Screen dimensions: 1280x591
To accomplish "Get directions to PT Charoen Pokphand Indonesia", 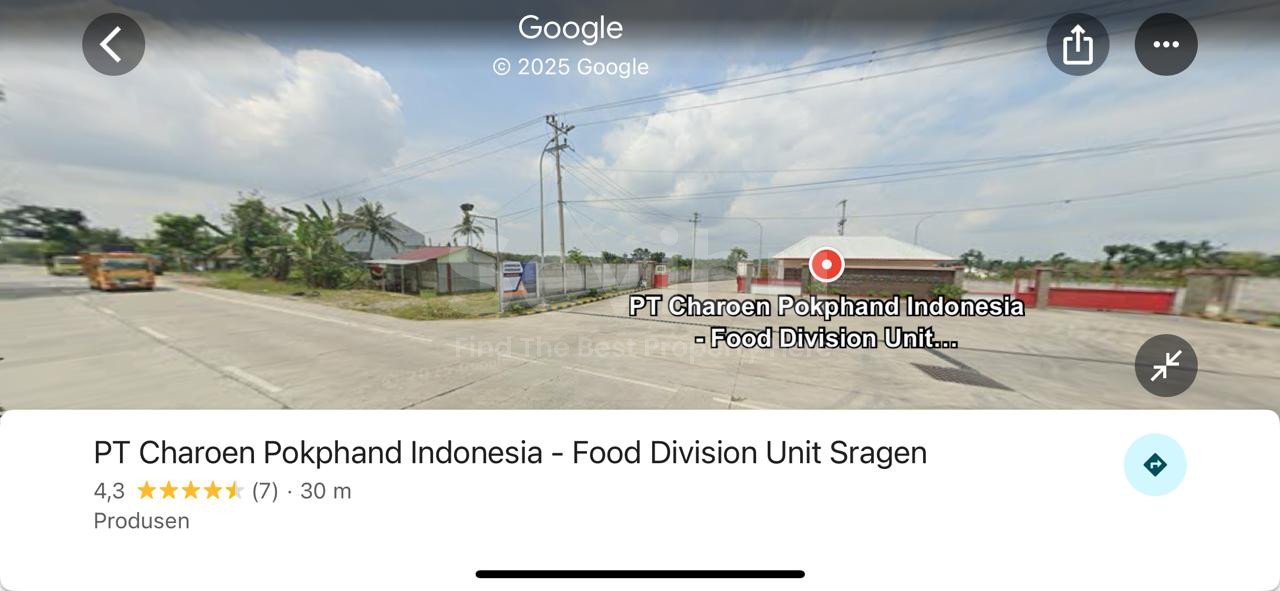I will pos(1154,465).
